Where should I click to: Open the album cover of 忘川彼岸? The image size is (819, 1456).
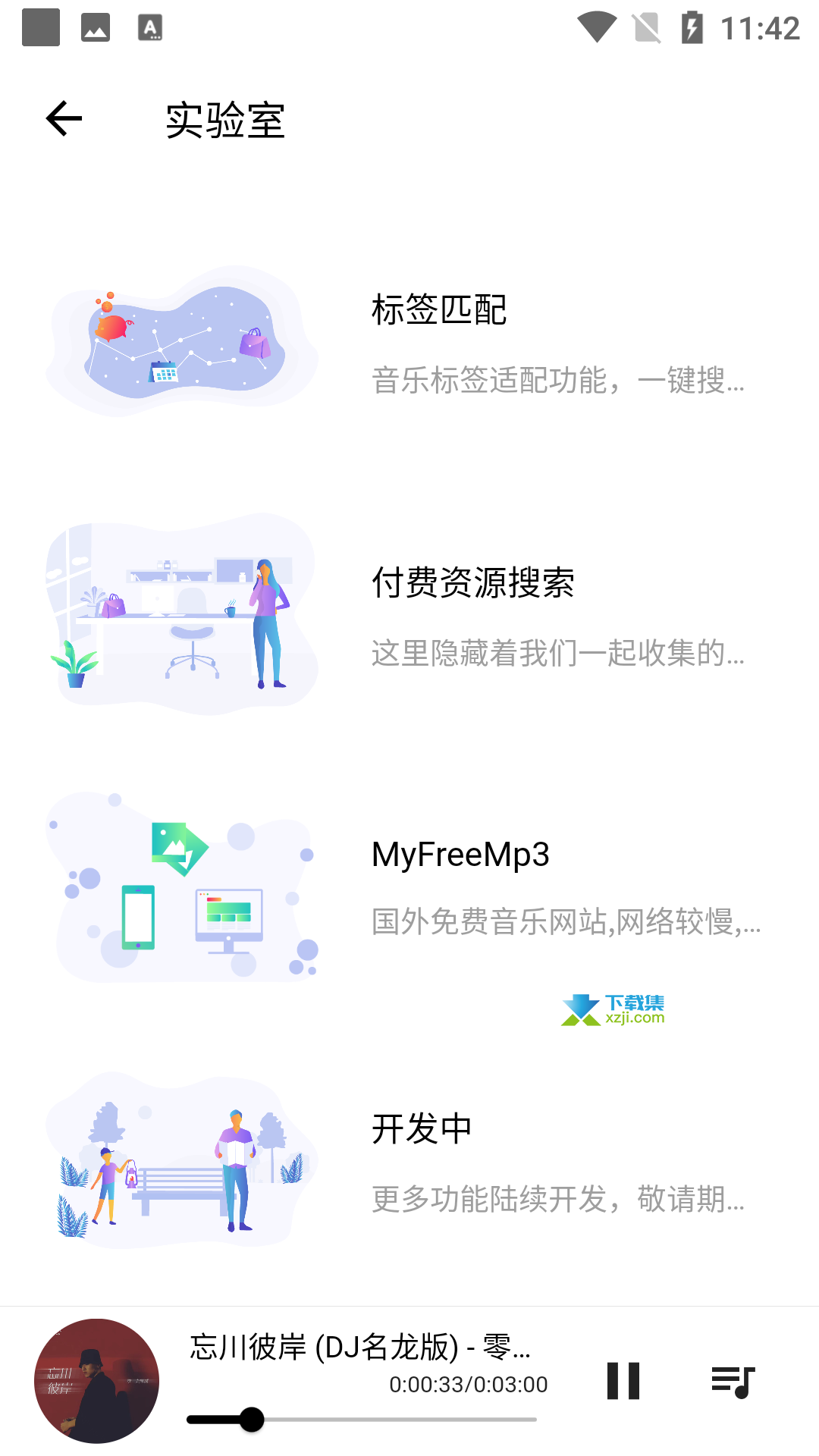[x=97, y=1381]
